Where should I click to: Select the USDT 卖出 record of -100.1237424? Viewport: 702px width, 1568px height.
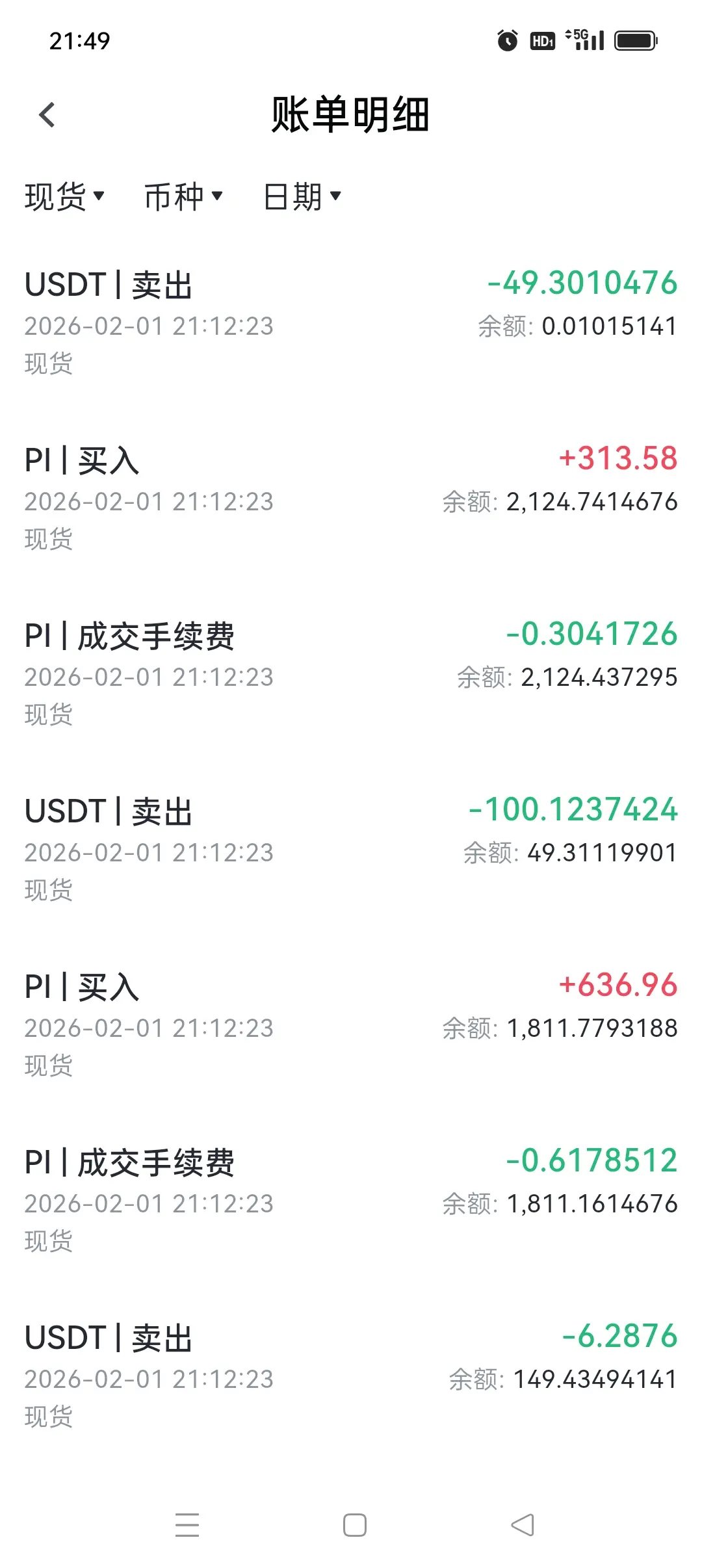(x=351, y=848)
